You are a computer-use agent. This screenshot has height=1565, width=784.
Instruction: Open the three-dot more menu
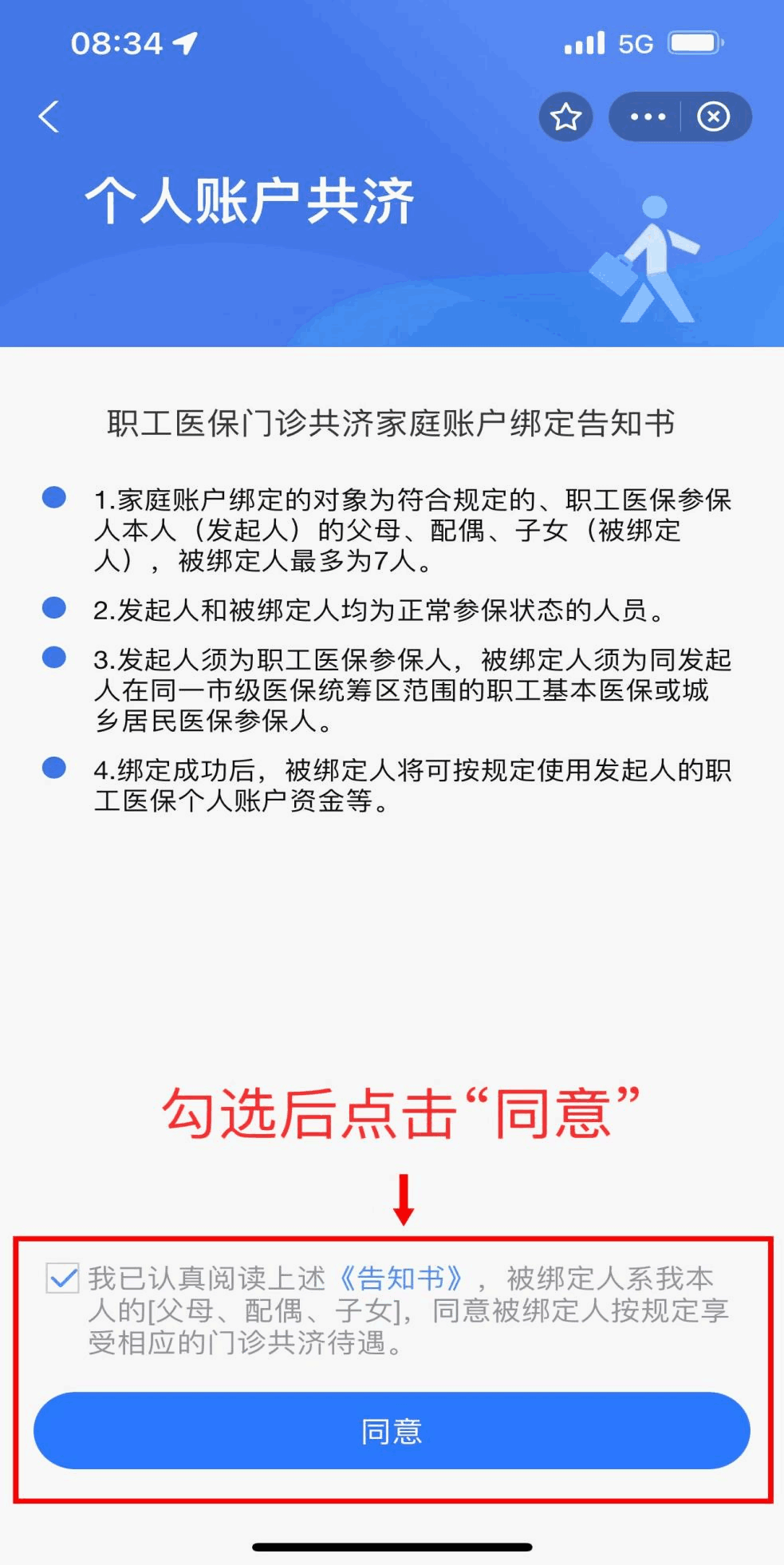(647, 117)
